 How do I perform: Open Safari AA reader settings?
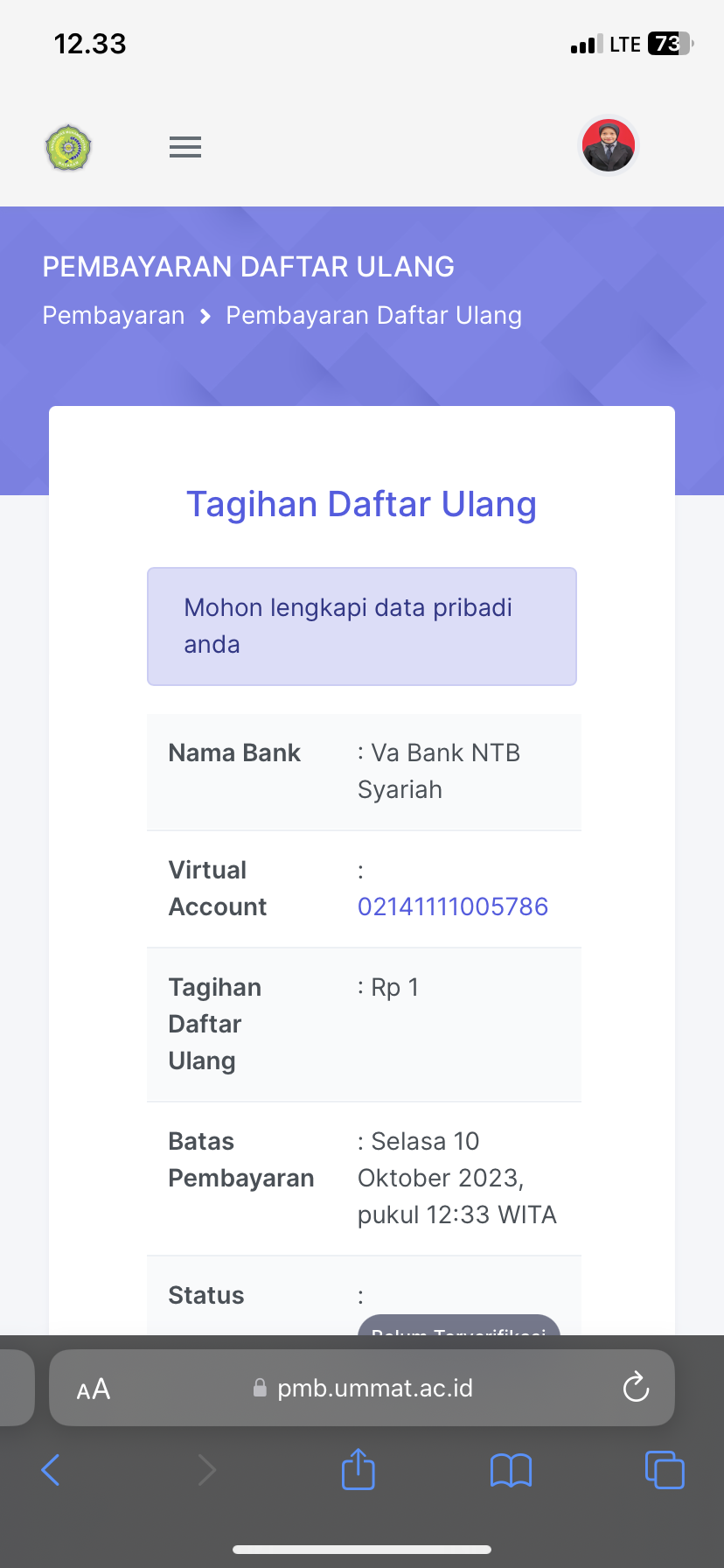[94, 1389]
